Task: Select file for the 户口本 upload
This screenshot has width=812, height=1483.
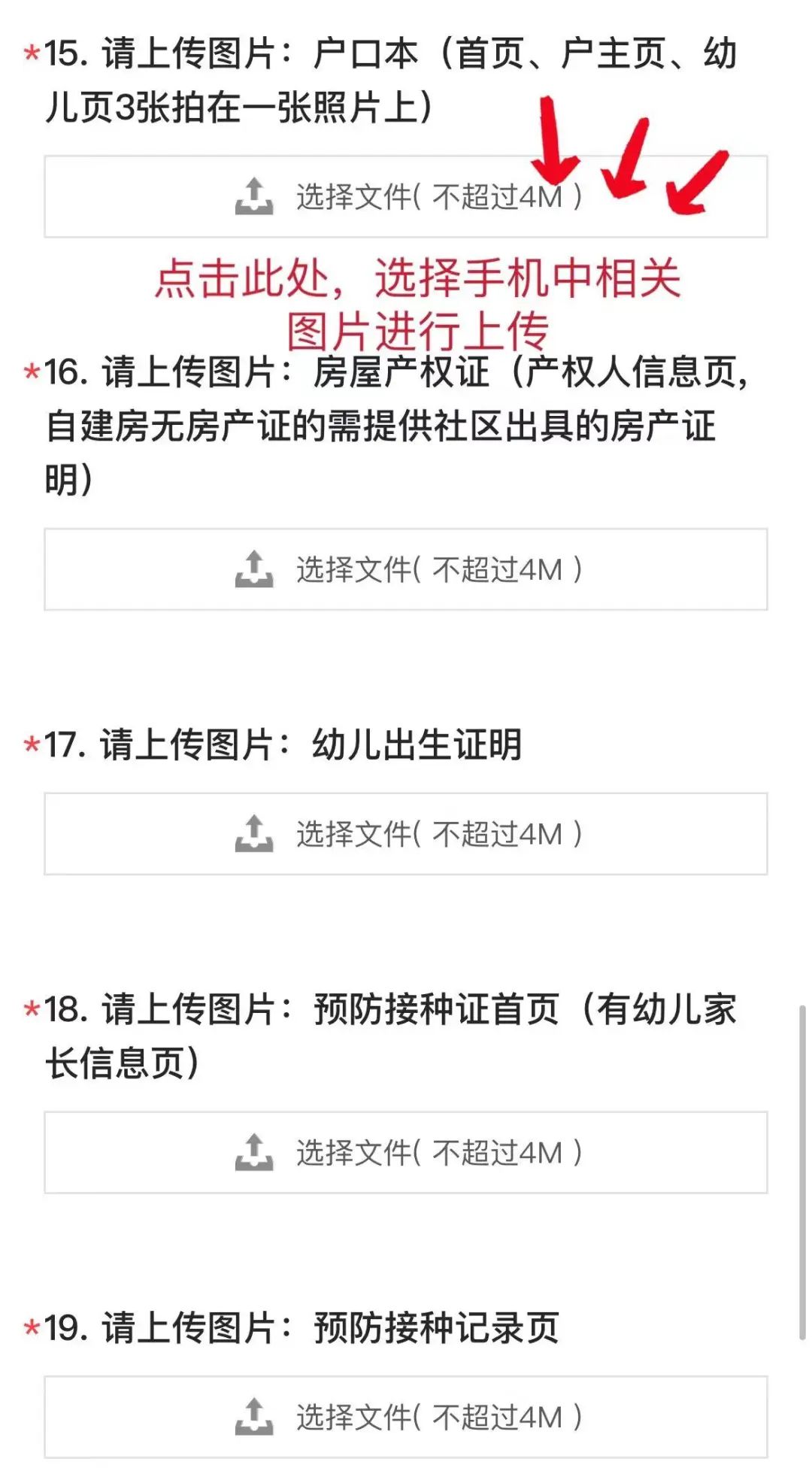Action: 405,197
